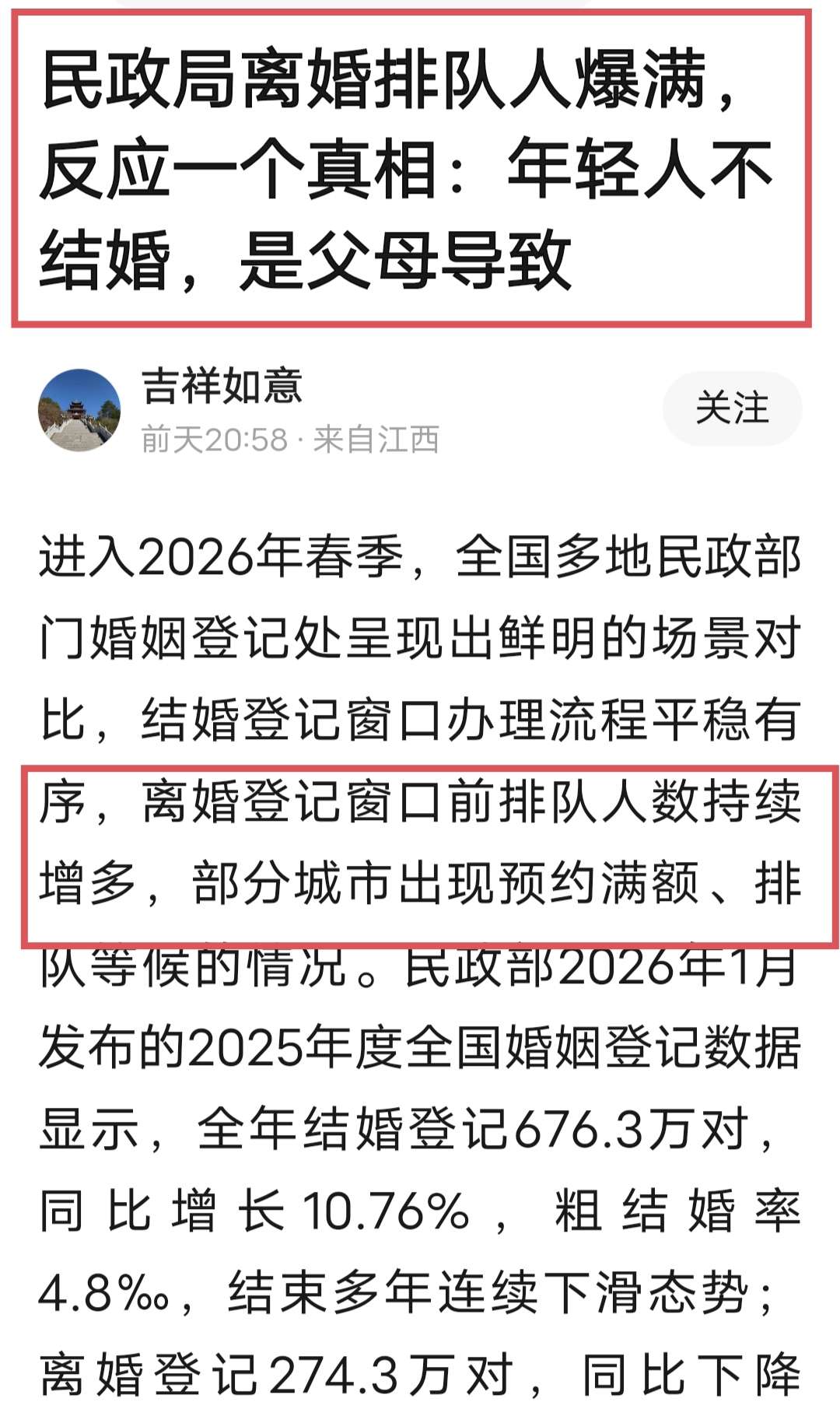
Task: Open 吉祥如意's profile avatar
Action: point(79,410)
